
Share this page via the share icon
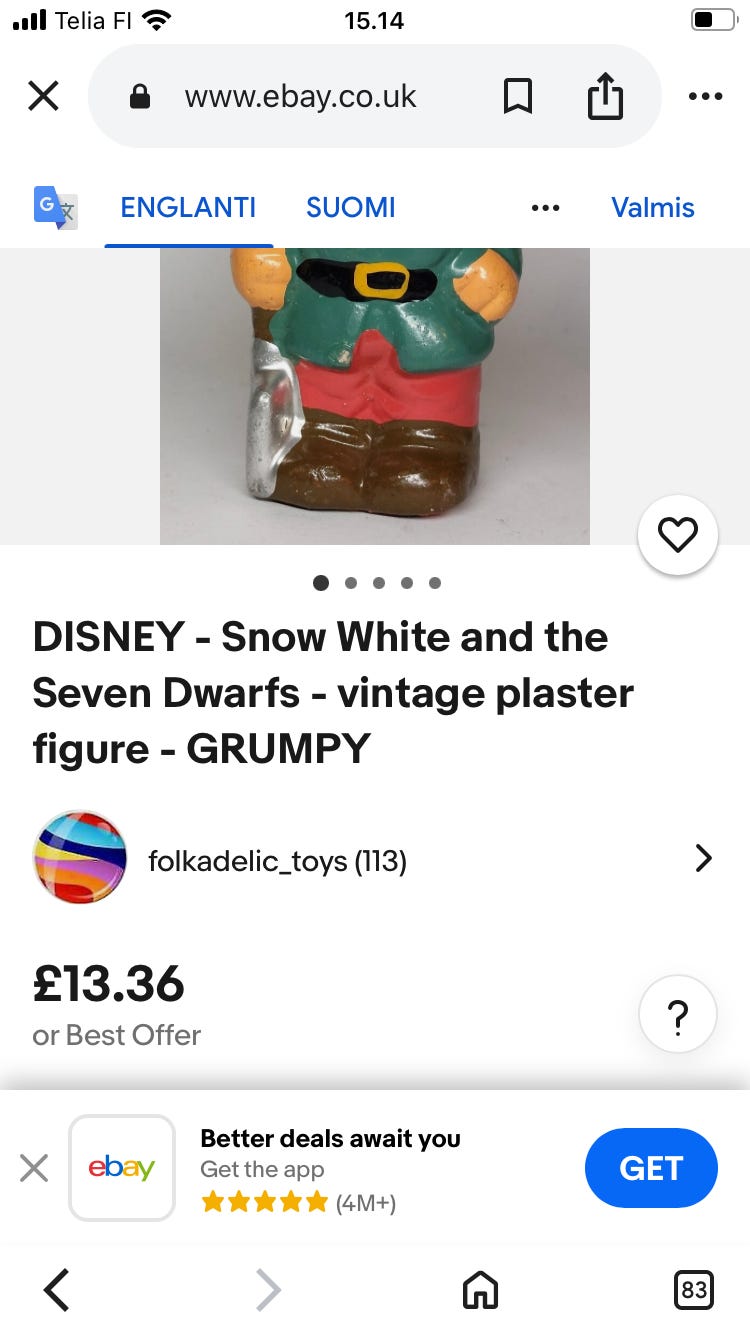[605, 97]
